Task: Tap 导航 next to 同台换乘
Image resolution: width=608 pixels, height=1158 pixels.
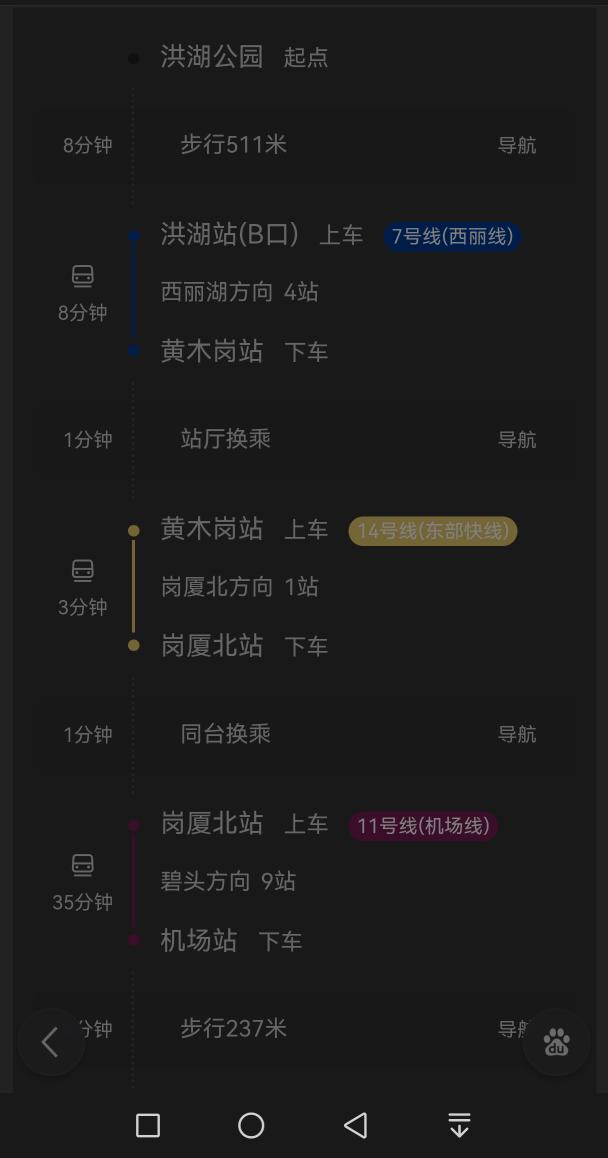Action: point(516,734)
